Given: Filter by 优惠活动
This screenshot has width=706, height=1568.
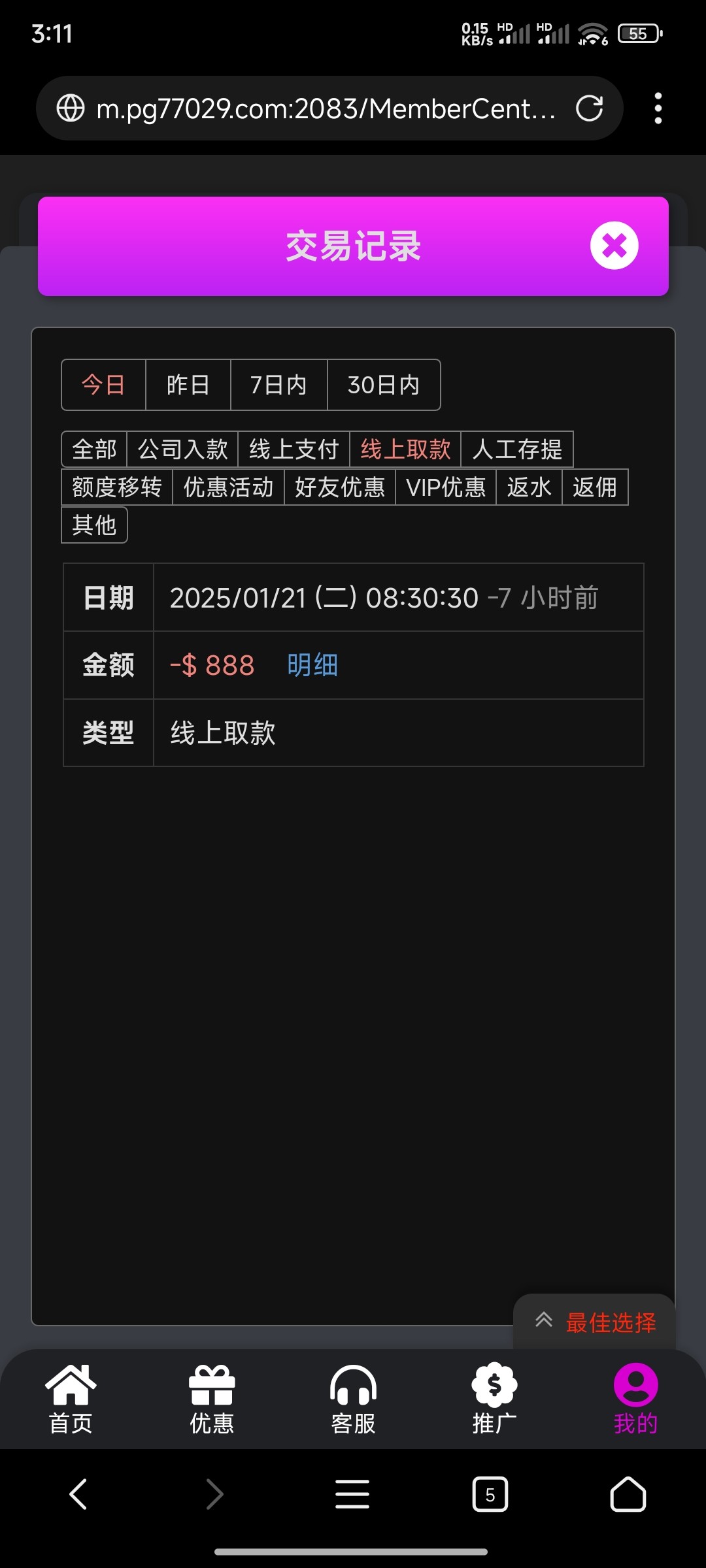Looking at the screenshot, I should (x=228, y=487).
